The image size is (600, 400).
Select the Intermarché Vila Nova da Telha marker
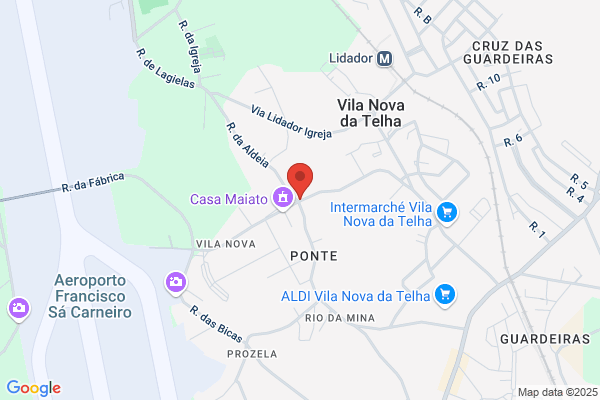click(x=447, y=213)
